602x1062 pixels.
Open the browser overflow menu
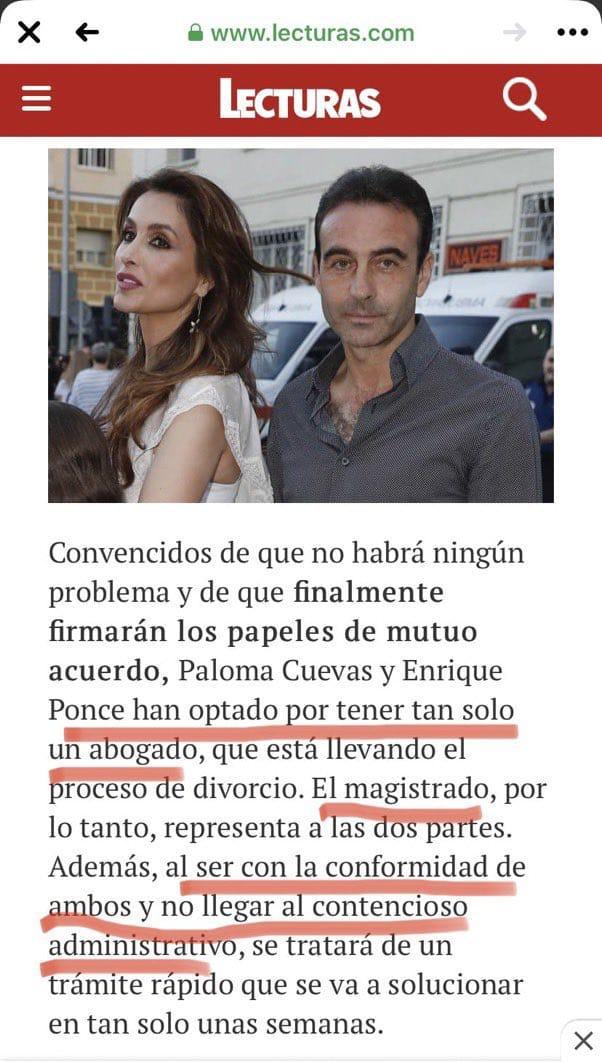(572, 32)
